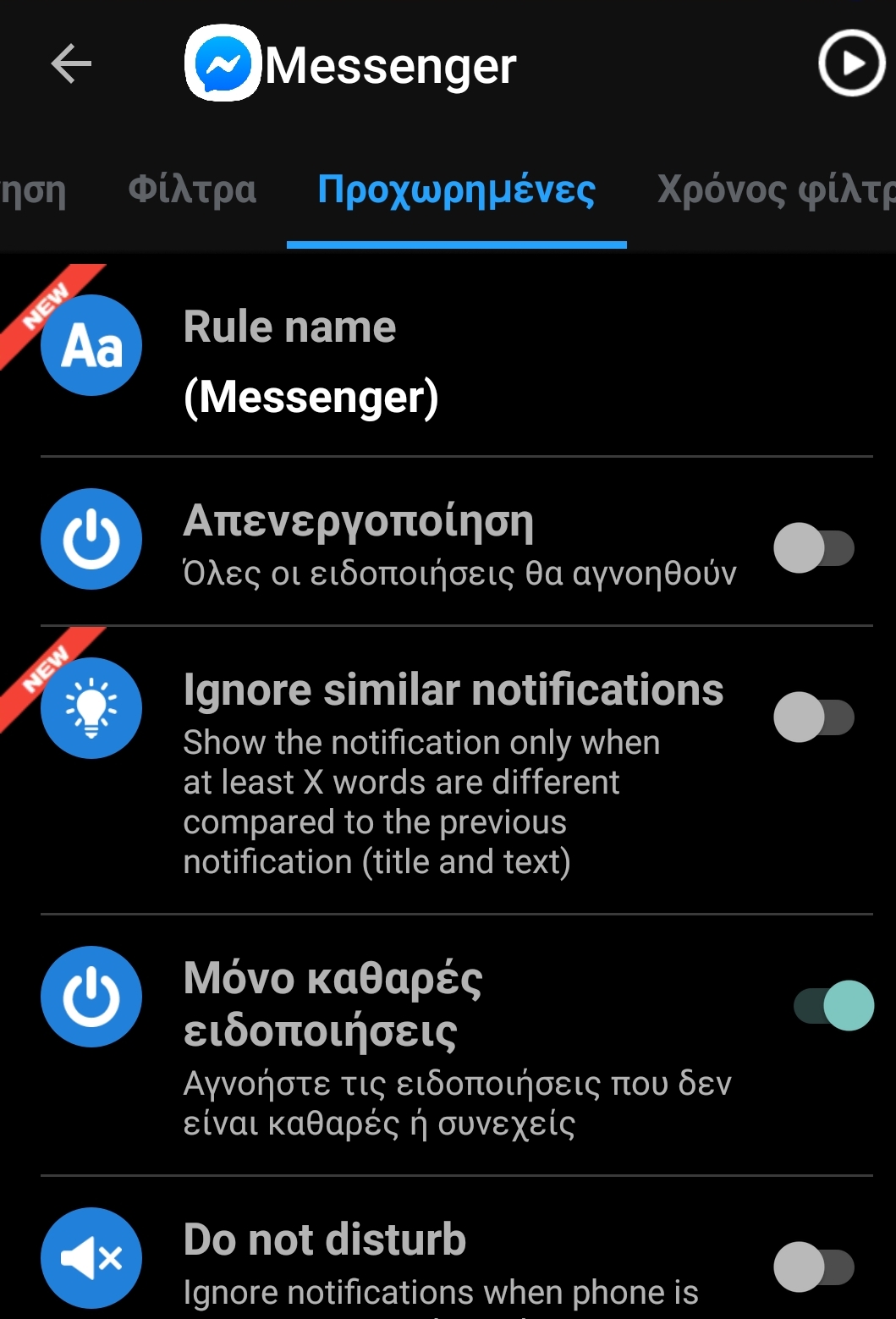The height and width of the screenshot is (1319, 896).
Task: Go back using the arrow icon
Action: pyautogui.click(x=71, y=64)
